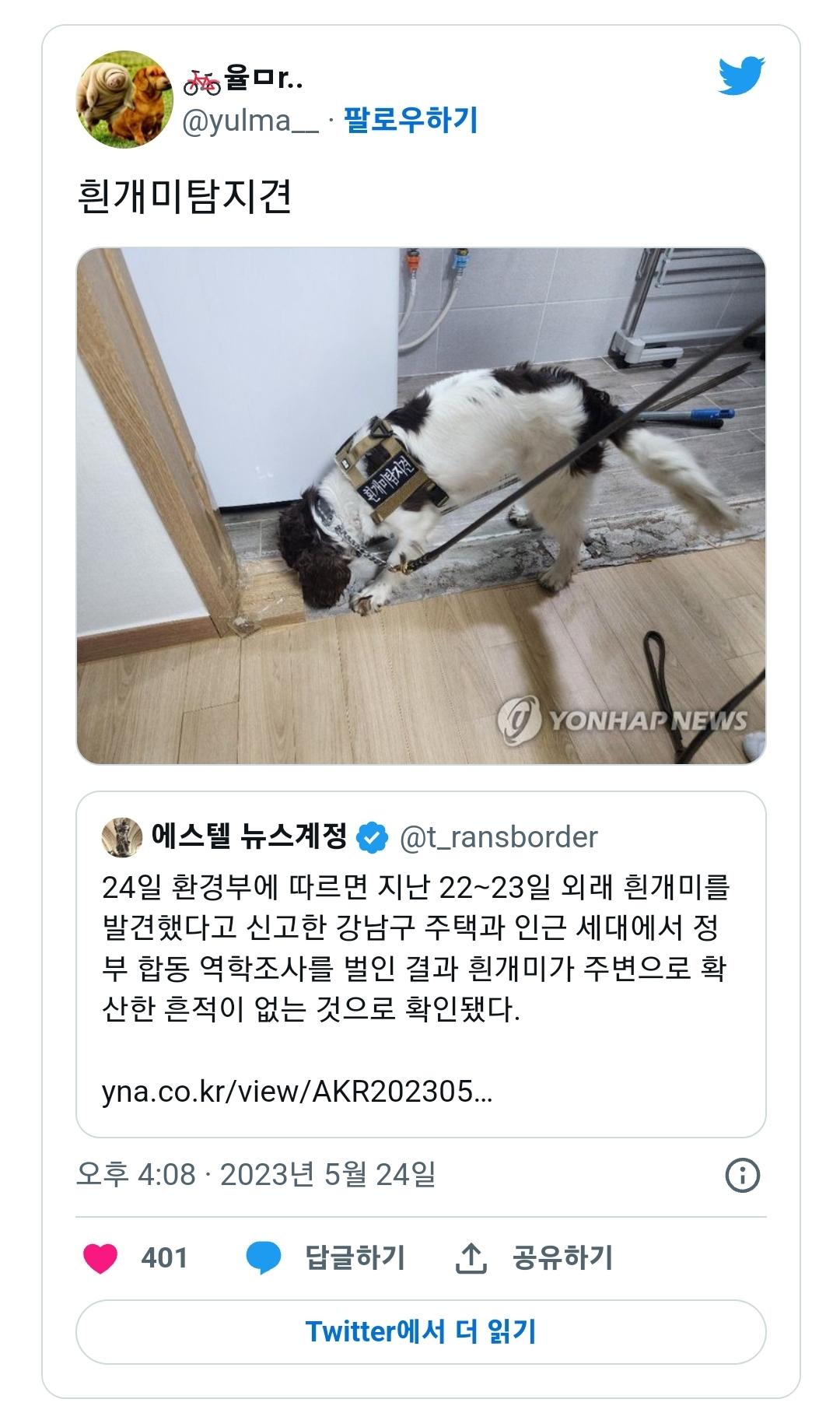Reply using the 답글하기 button
Viewport: 840px width, 1420px height.
click(x=327, y=1258)
